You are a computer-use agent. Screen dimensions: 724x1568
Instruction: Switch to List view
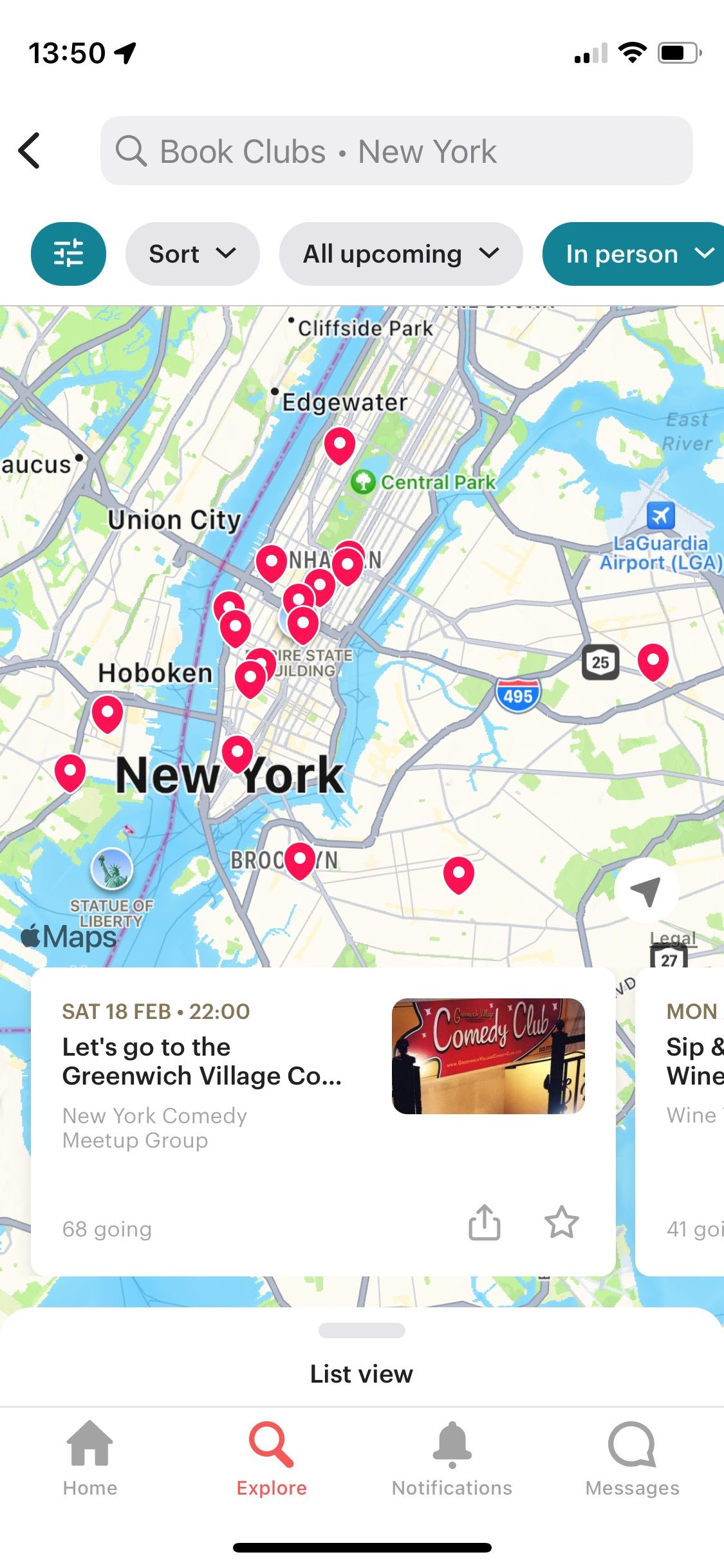(362, 1374)
